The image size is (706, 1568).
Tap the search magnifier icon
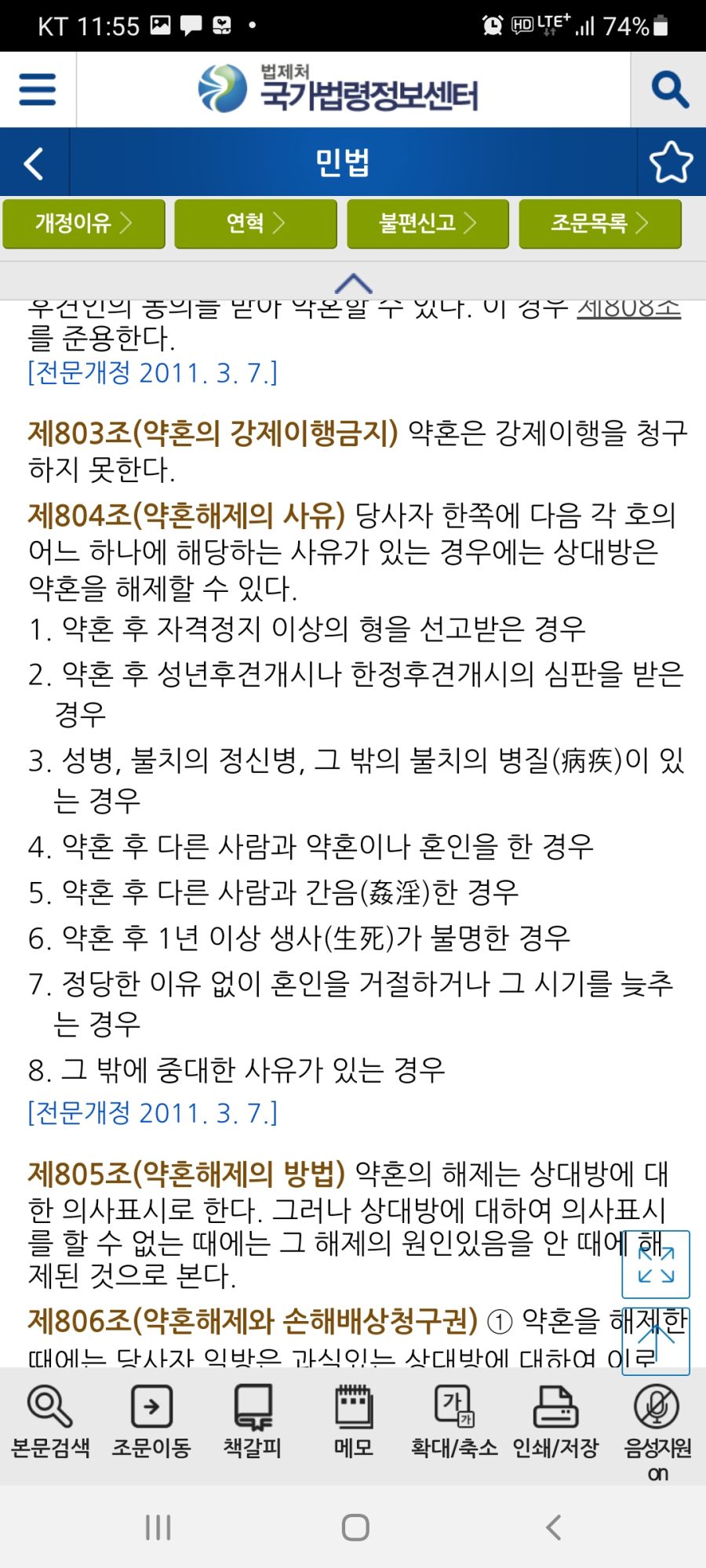point(669,89)
